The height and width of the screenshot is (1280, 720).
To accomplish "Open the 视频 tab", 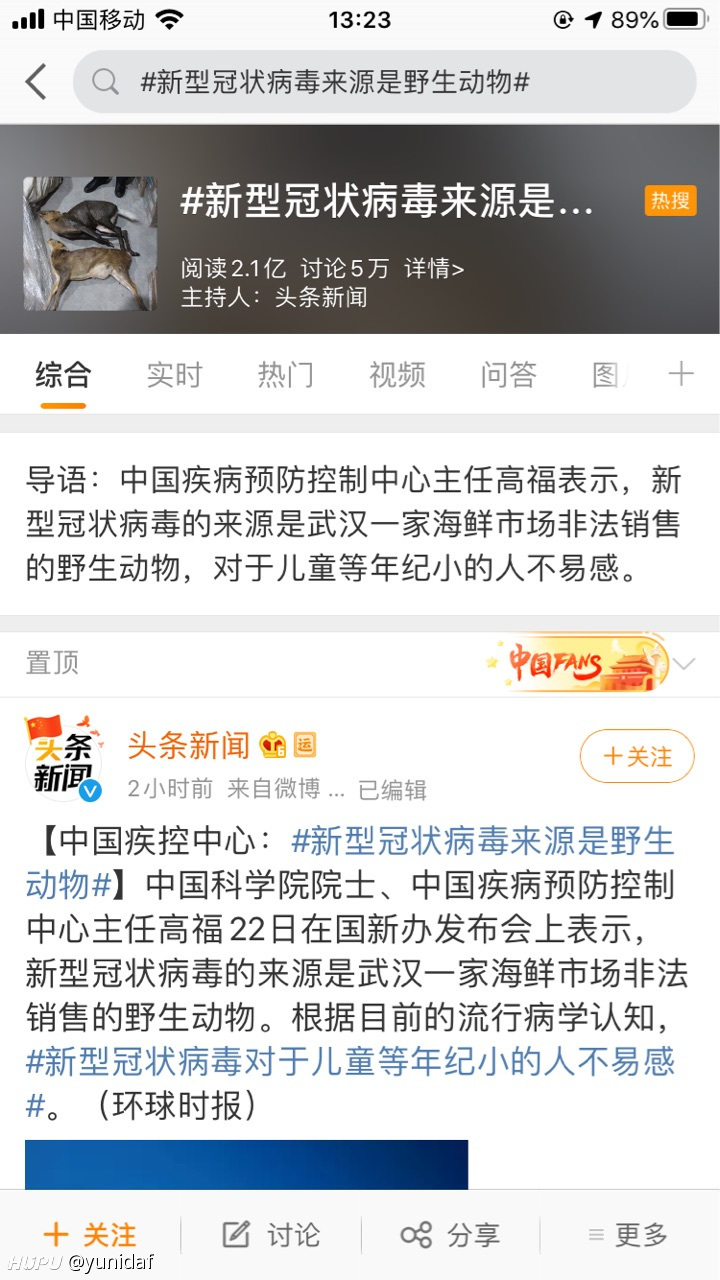I will tap(396, 374).
